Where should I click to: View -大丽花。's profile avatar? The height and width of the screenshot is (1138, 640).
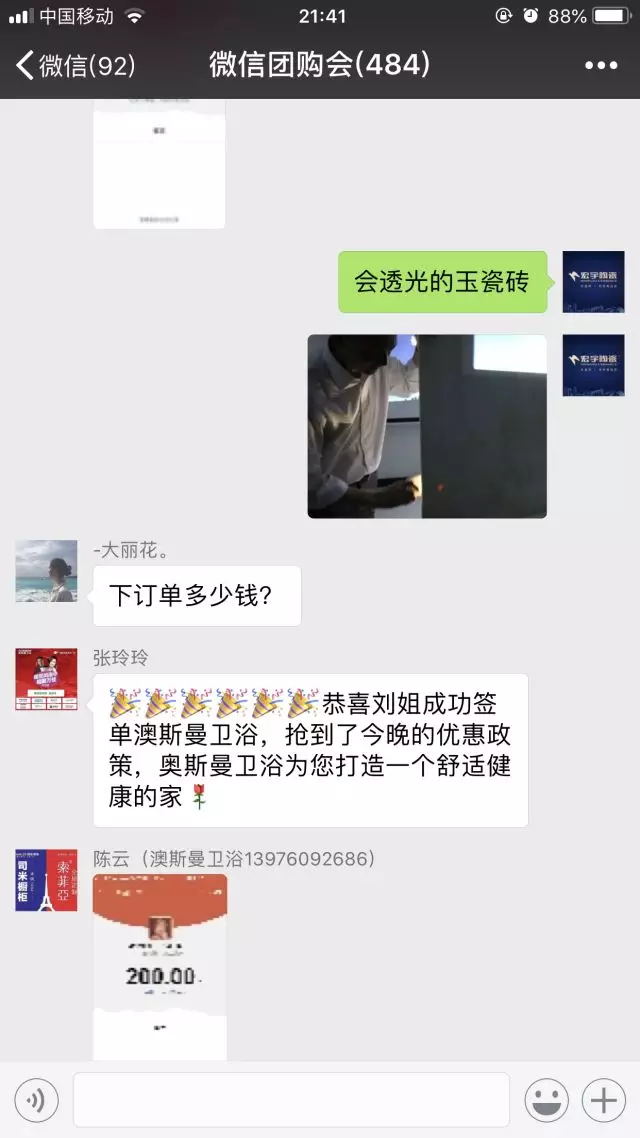46,571
